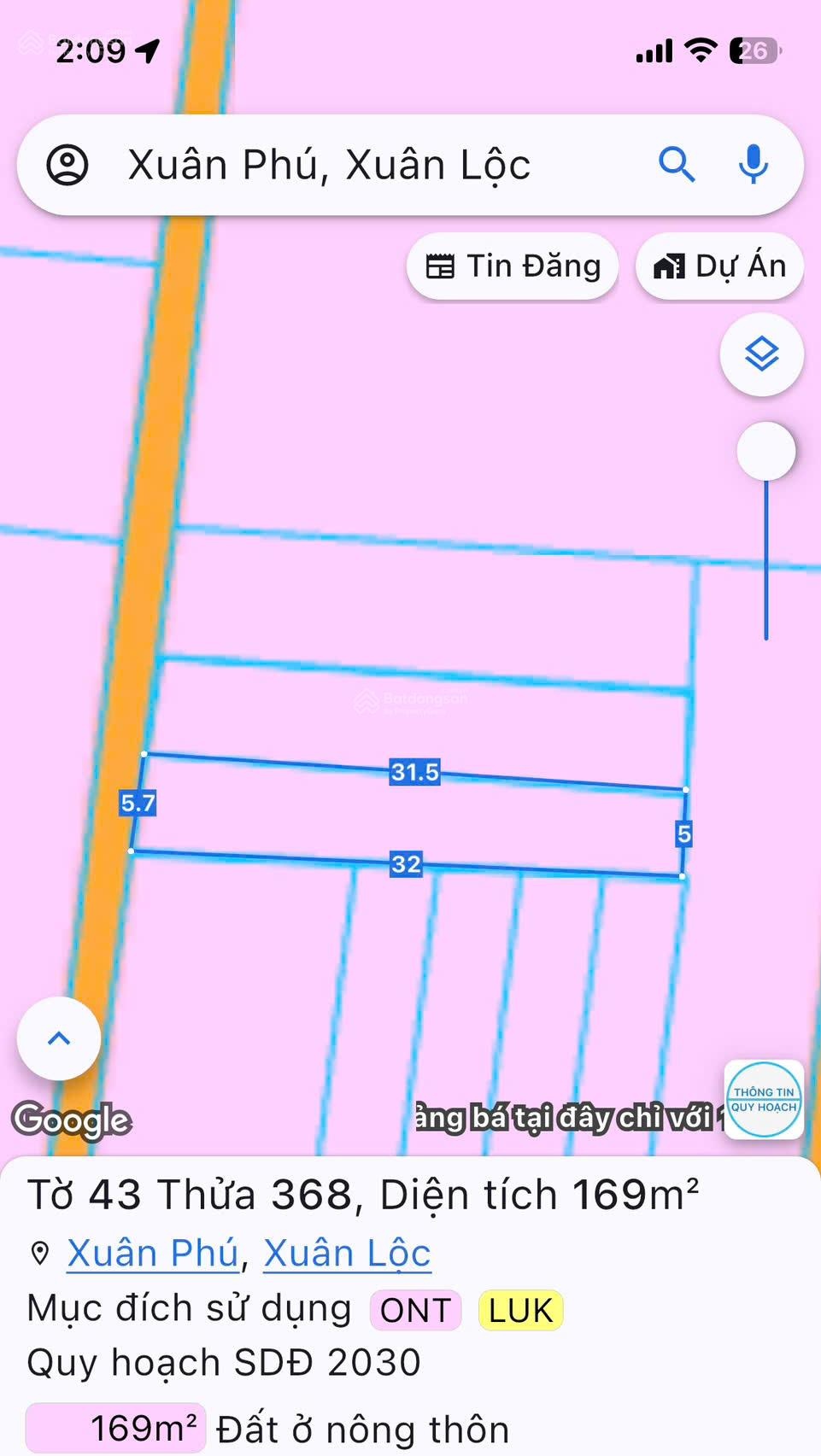Image resolution: width=821 pixels, height=1456 pixels.
Task: Select the LUK land-use tag
Action: click(521, 1307)
